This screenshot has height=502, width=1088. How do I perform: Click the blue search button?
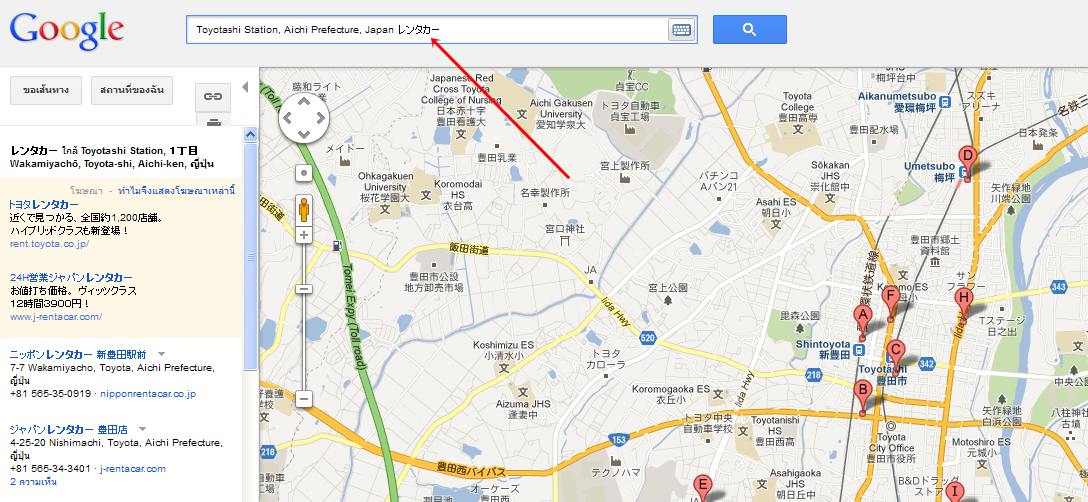point(749,30)
